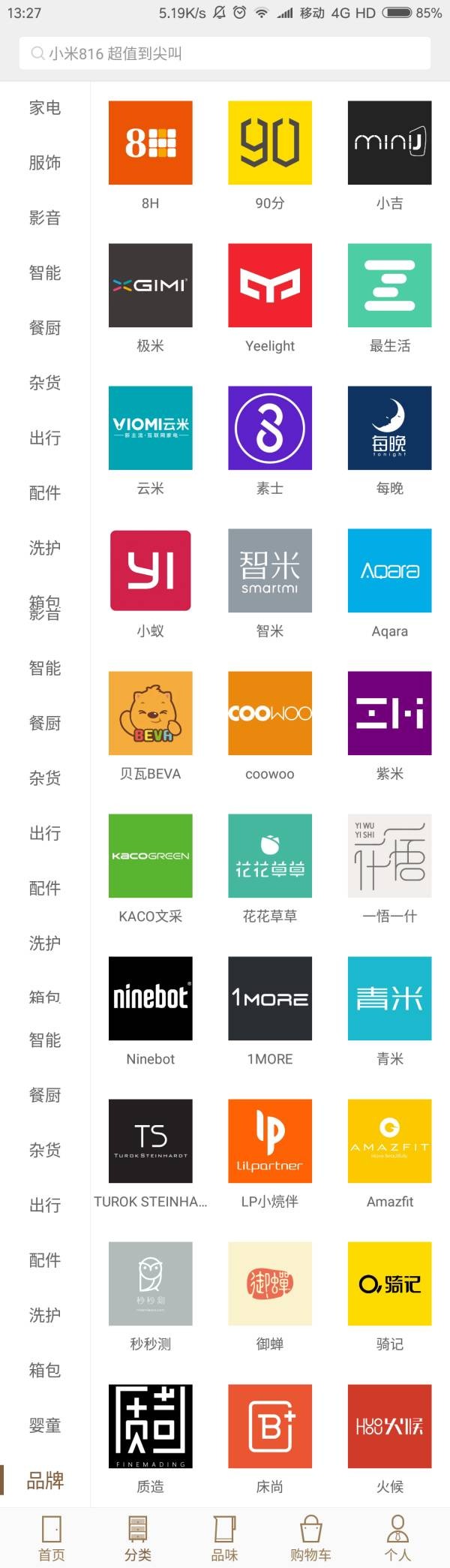Go to the 首页 tab
This screenshot has width=450, height=1568.
pos(52,1538)
